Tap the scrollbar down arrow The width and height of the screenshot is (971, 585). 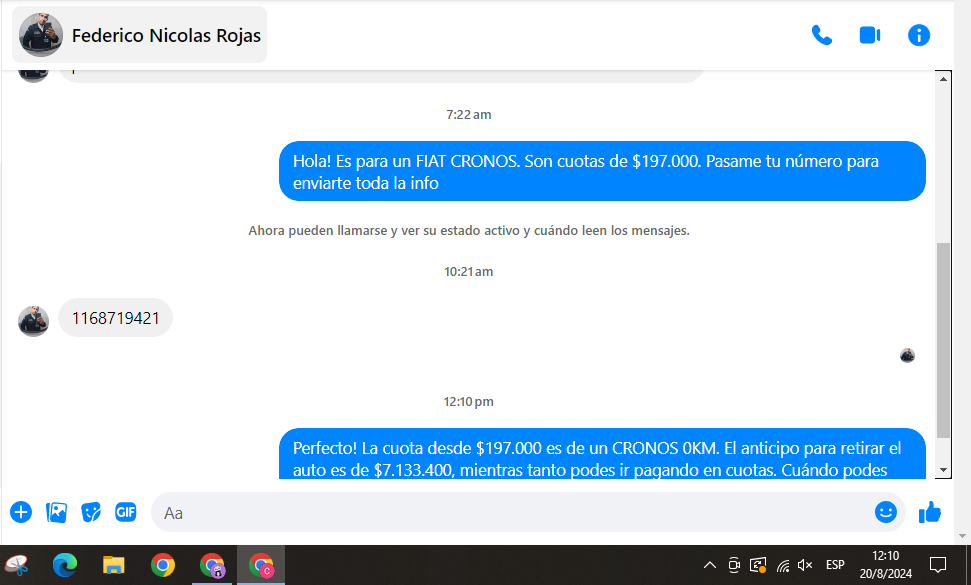coord(943,470)
